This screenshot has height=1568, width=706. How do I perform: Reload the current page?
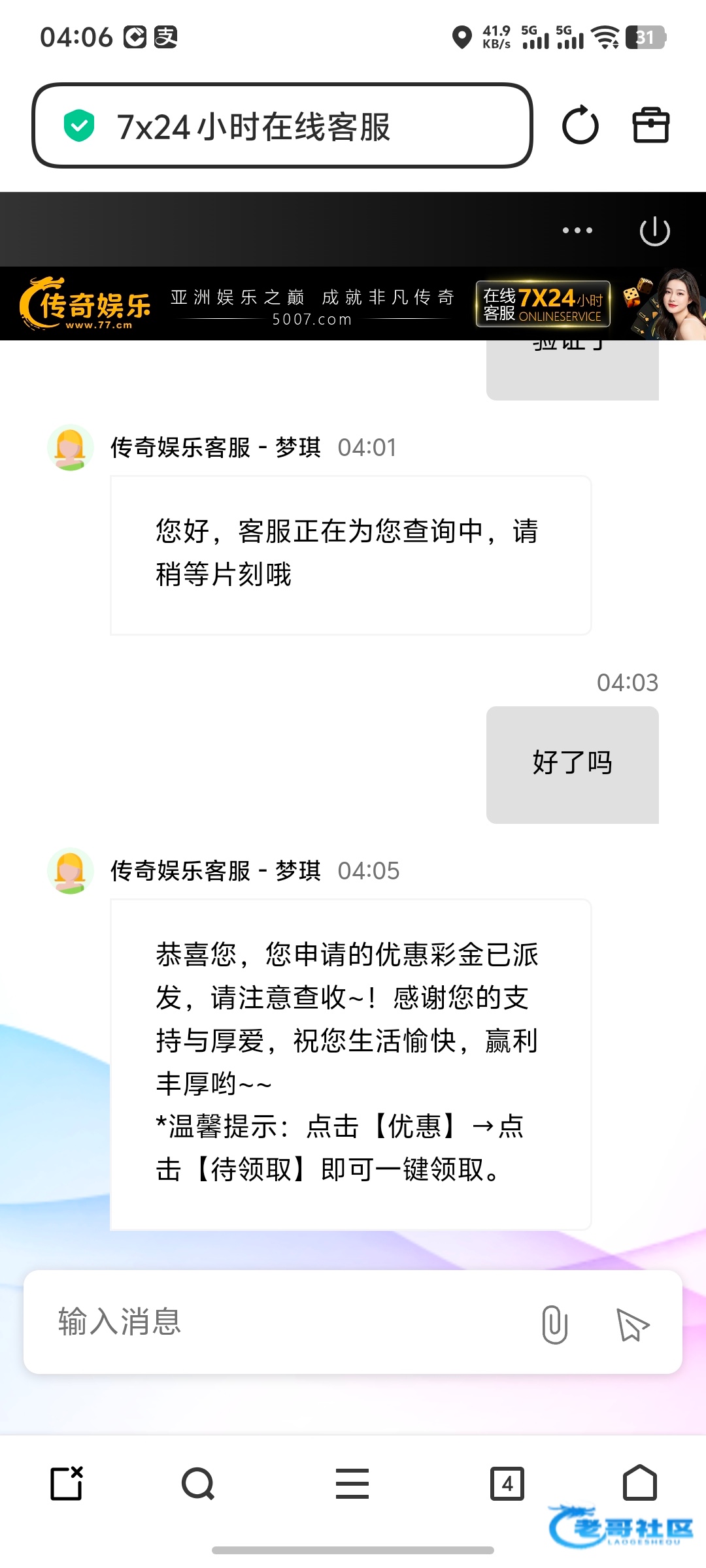click(580, 125)
